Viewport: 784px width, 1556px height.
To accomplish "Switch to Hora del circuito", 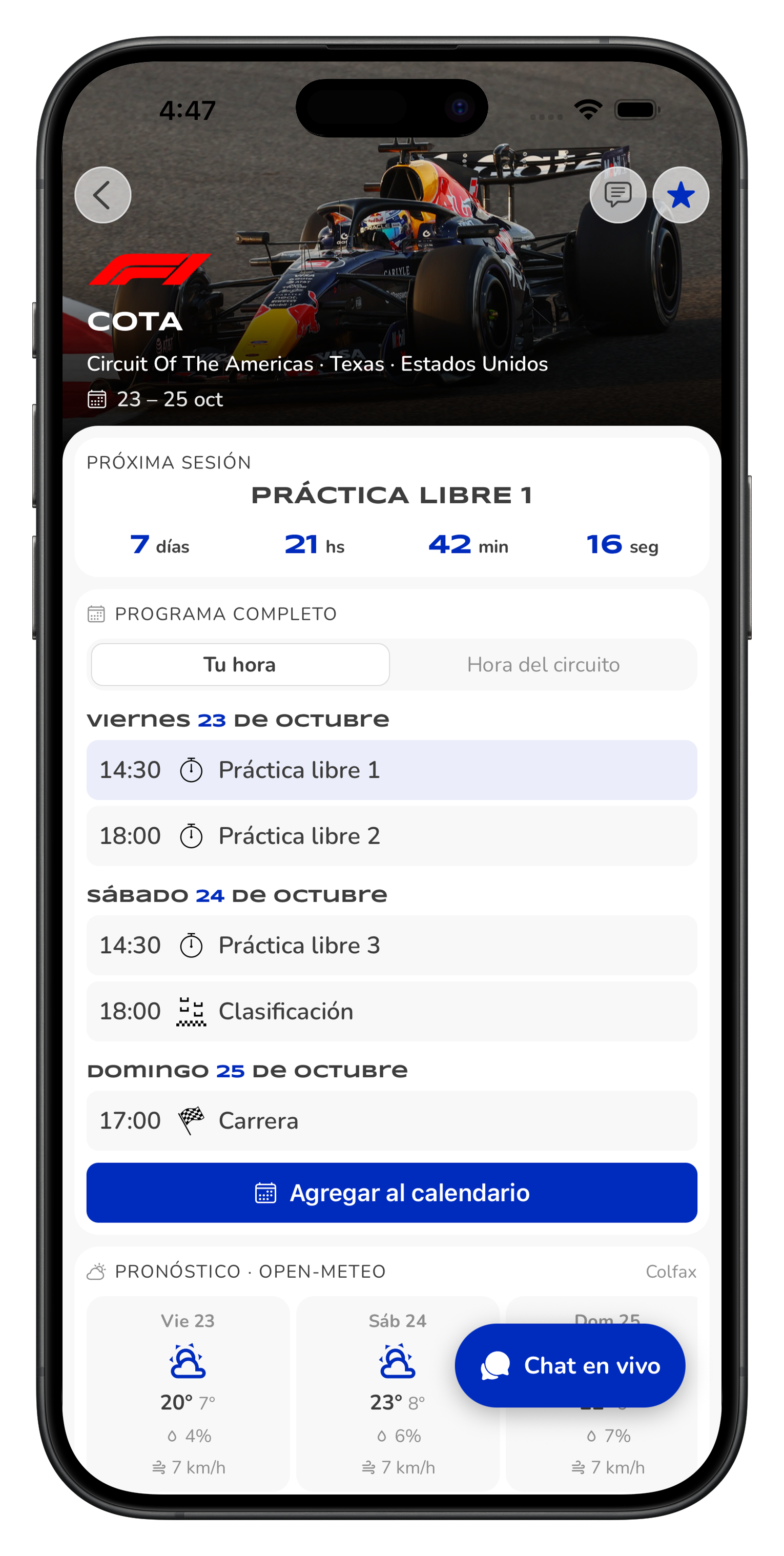I will (543, 664).
